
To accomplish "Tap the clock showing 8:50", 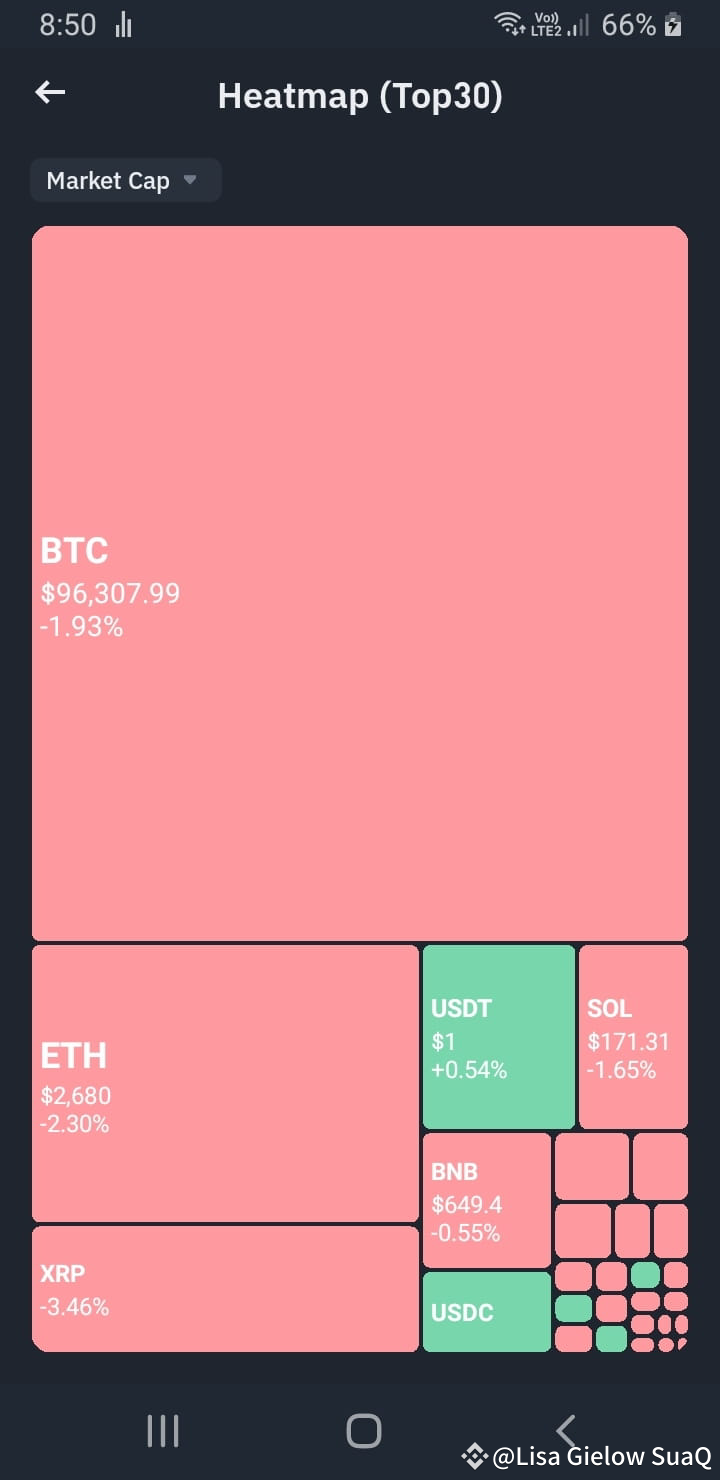I will 67,23.
